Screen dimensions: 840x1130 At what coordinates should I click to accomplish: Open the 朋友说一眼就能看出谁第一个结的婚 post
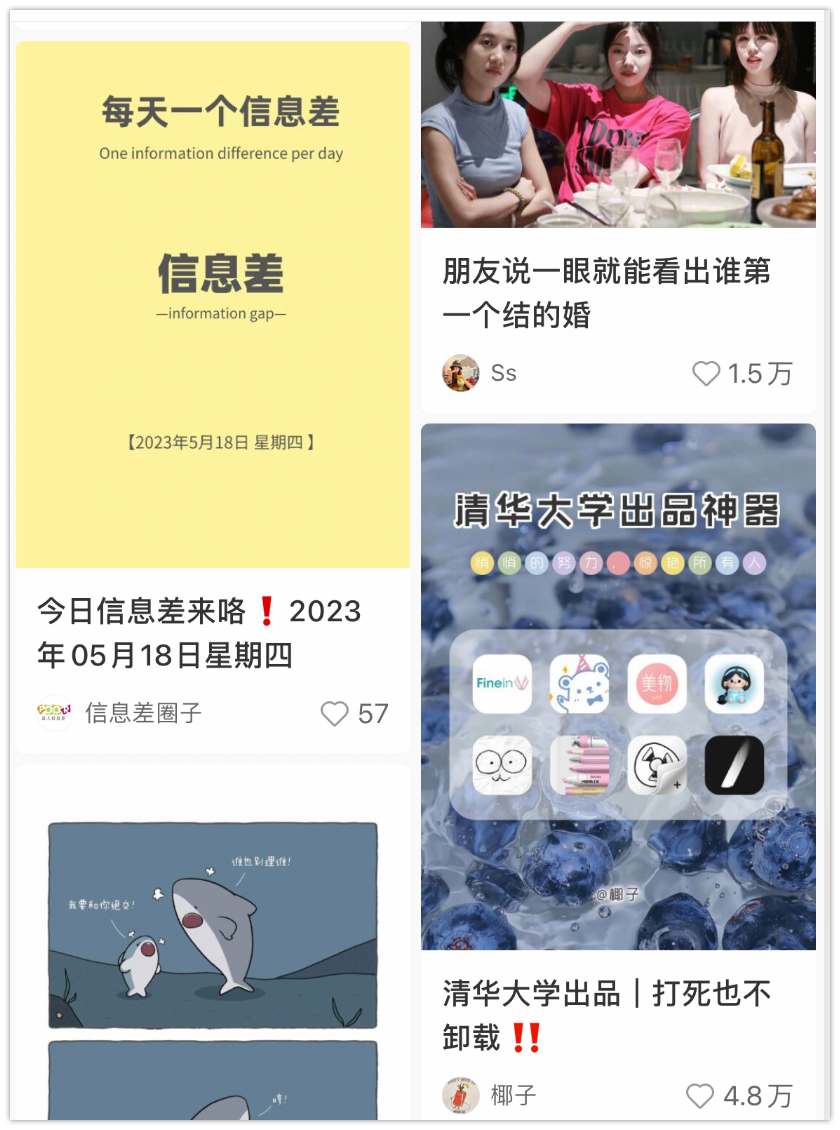coord(606,293)
